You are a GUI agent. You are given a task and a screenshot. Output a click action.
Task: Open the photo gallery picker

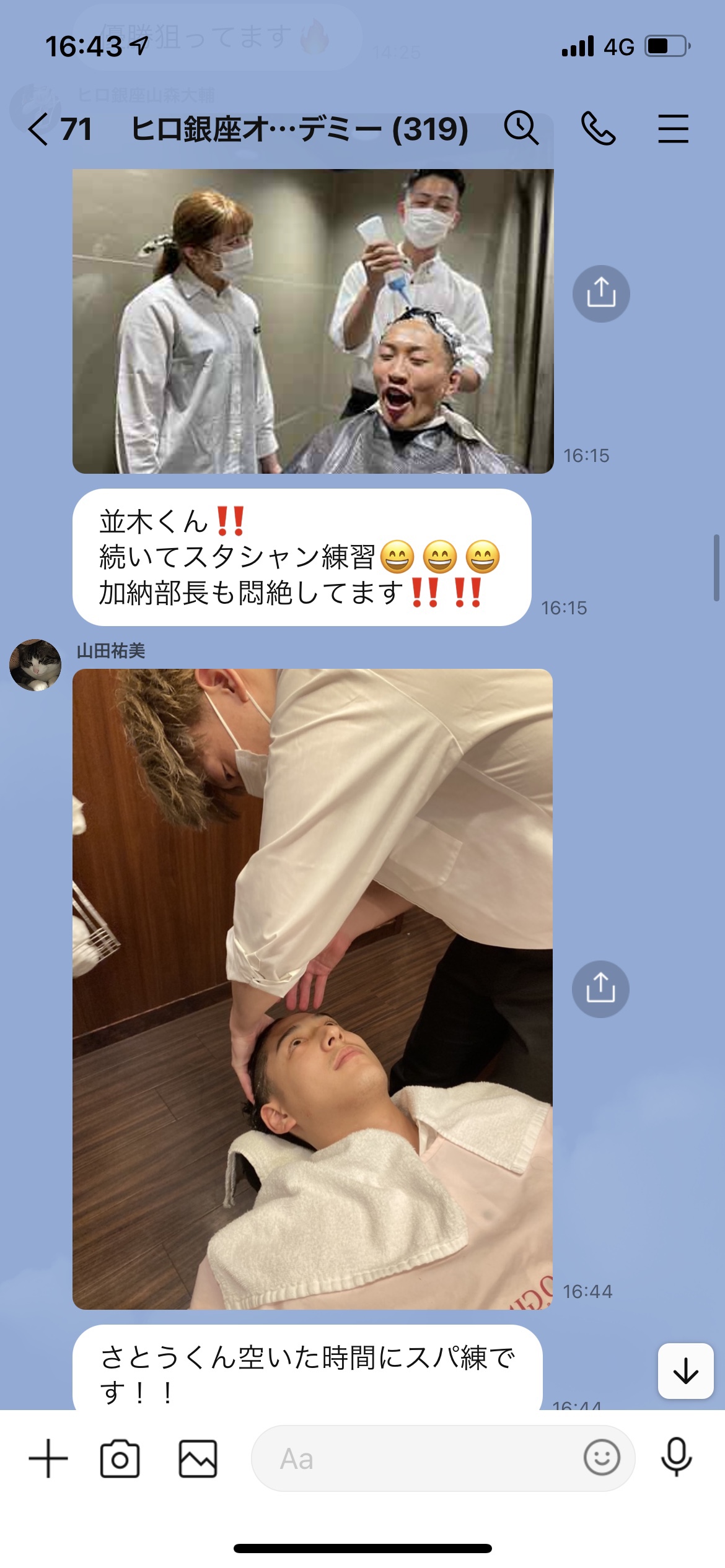198,1458
